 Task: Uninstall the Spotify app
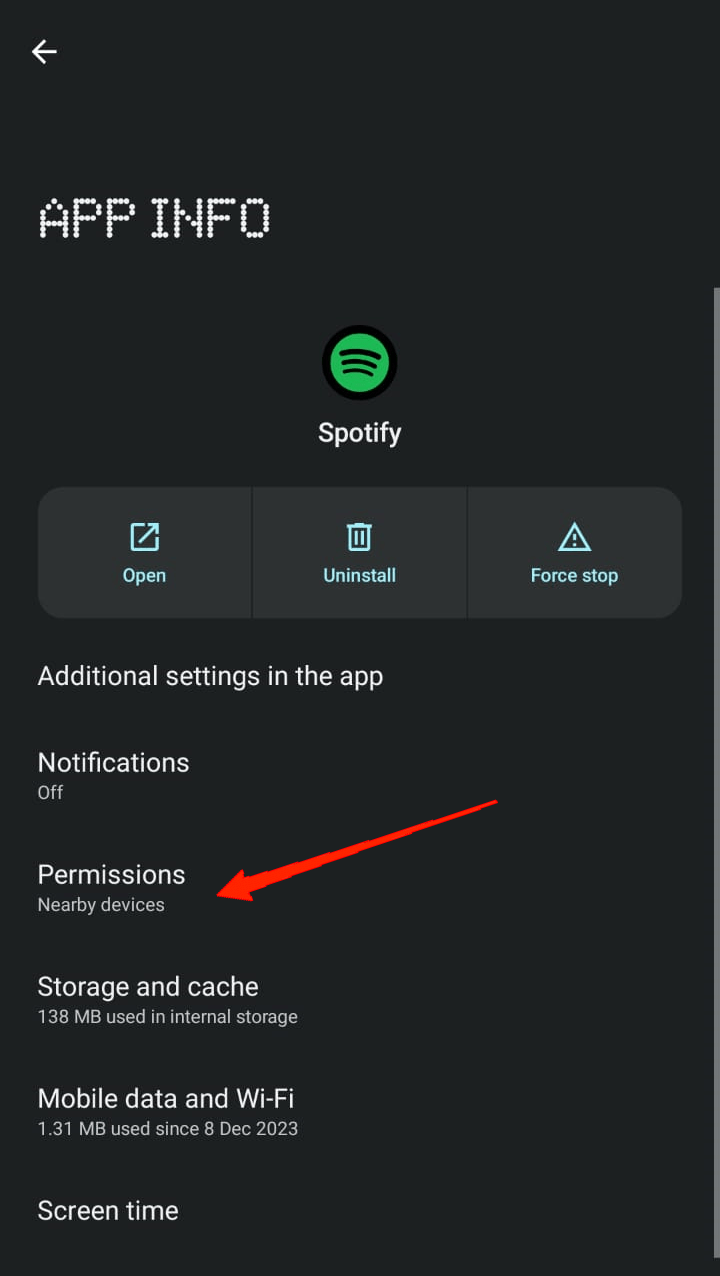pos(359,553)
